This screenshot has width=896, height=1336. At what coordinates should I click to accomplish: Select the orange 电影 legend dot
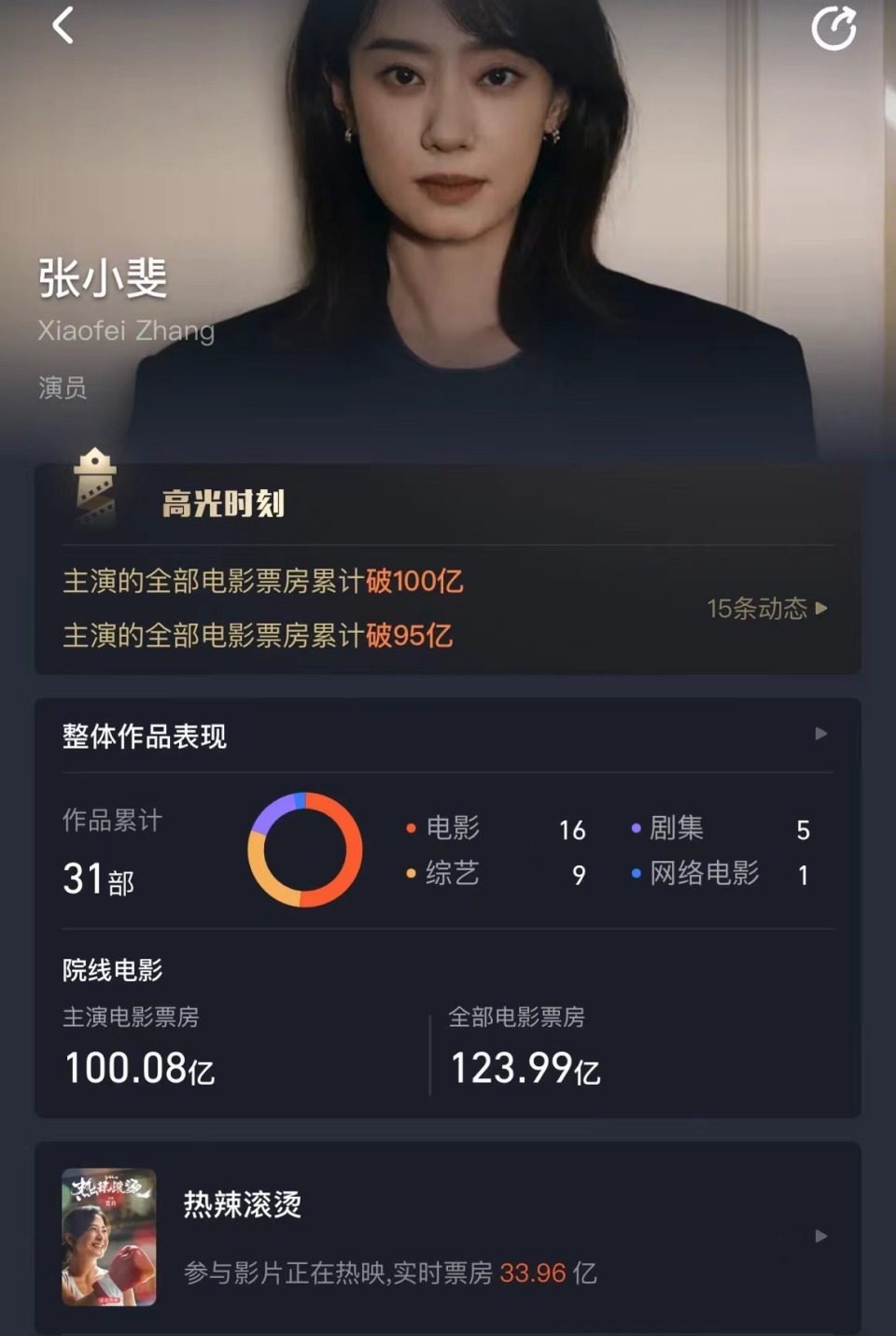[411, 827]
